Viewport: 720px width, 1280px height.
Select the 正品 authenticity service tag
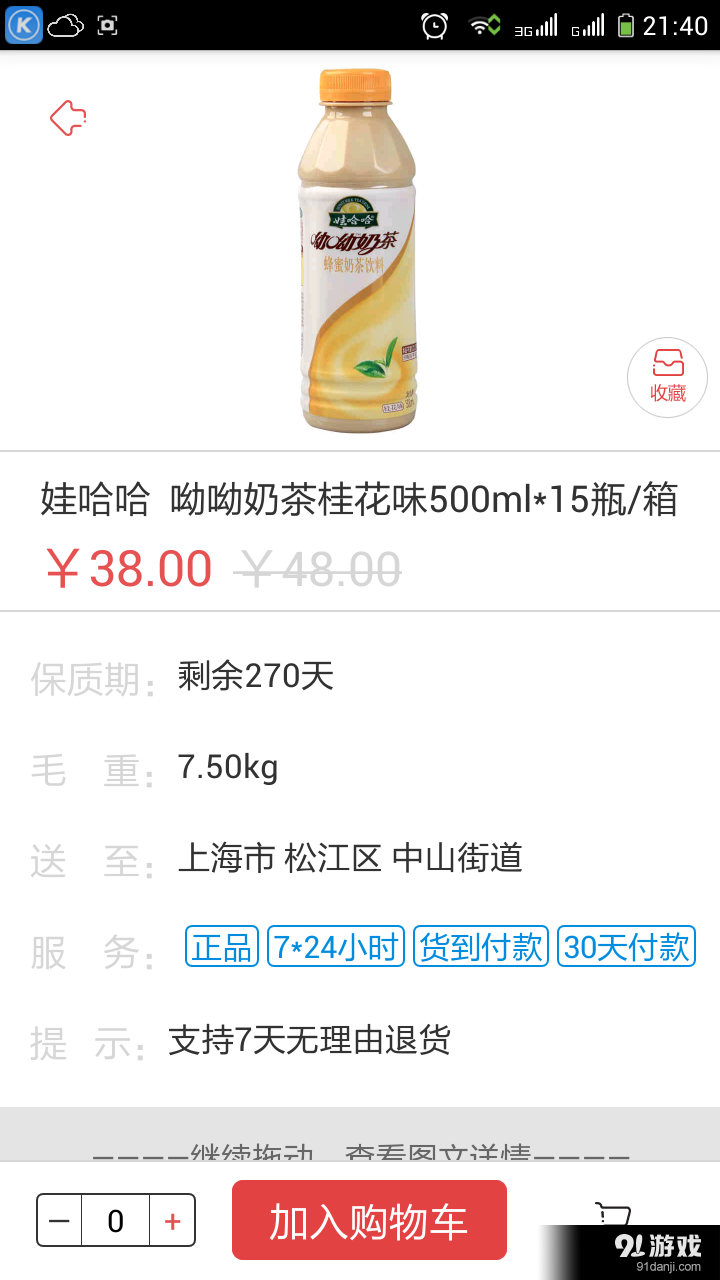pos(220,946)
